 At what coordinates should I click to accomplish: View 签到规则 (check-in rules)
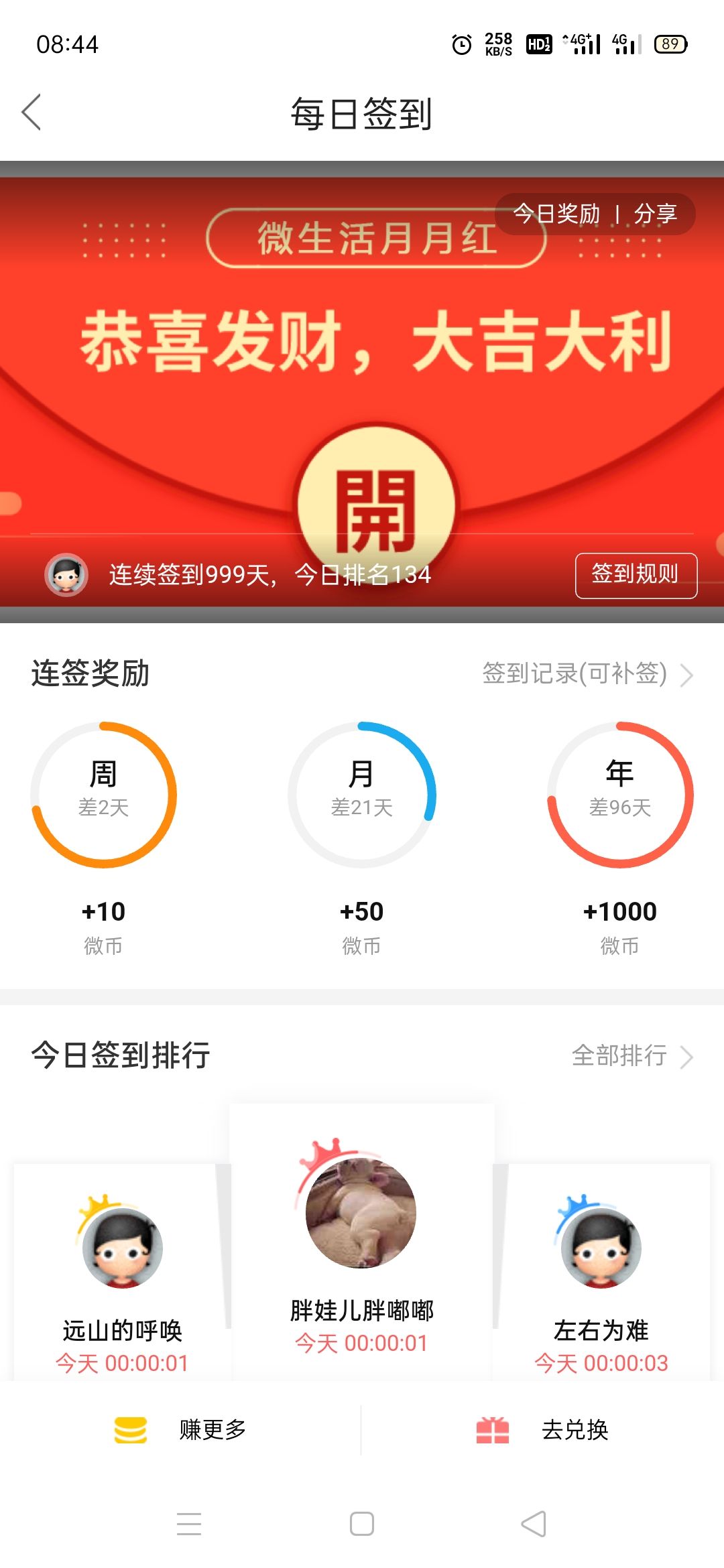(x=636, y=575)
